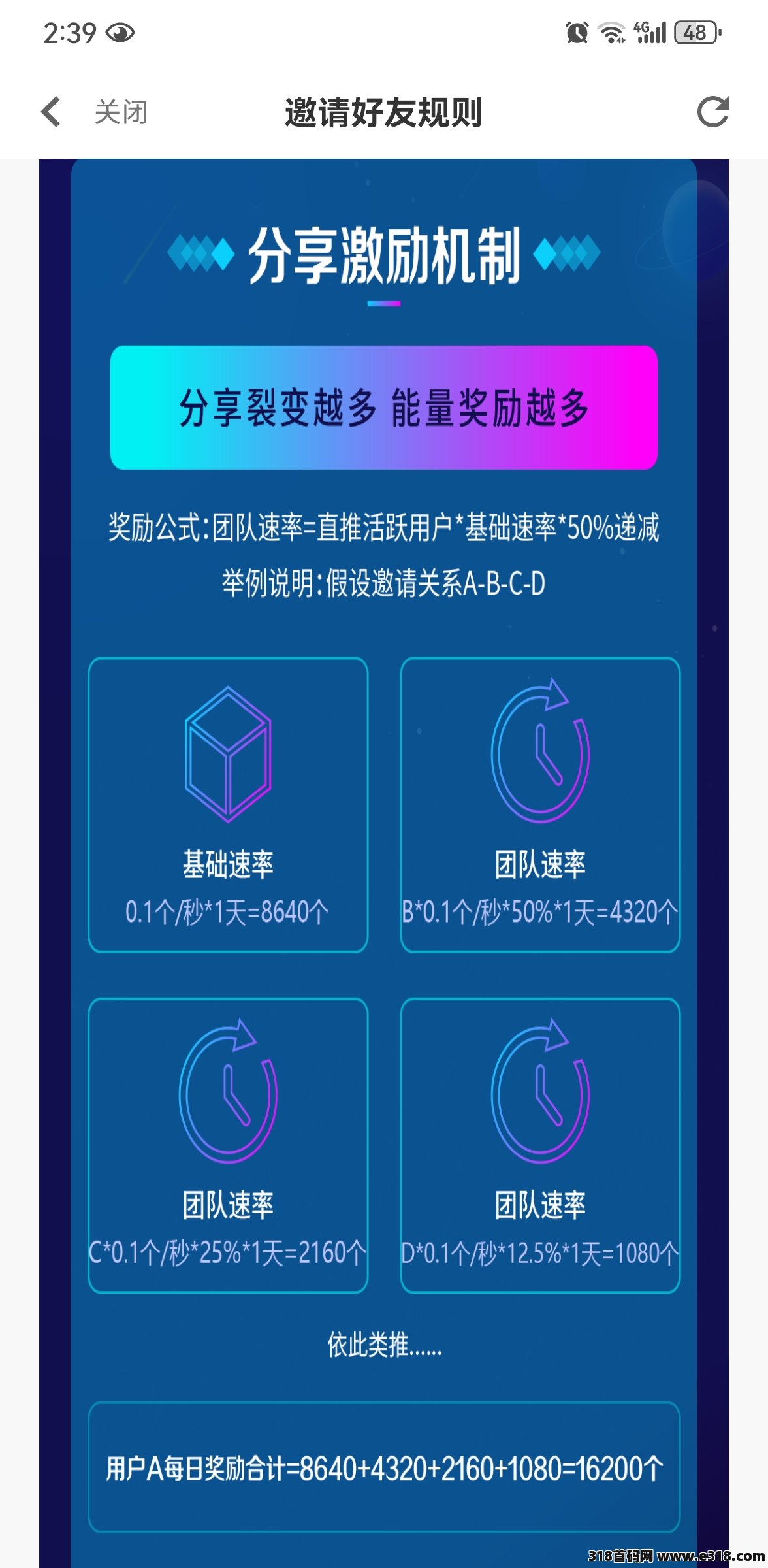
Task: Close the page with 关闭
Action: click(121, 112)
